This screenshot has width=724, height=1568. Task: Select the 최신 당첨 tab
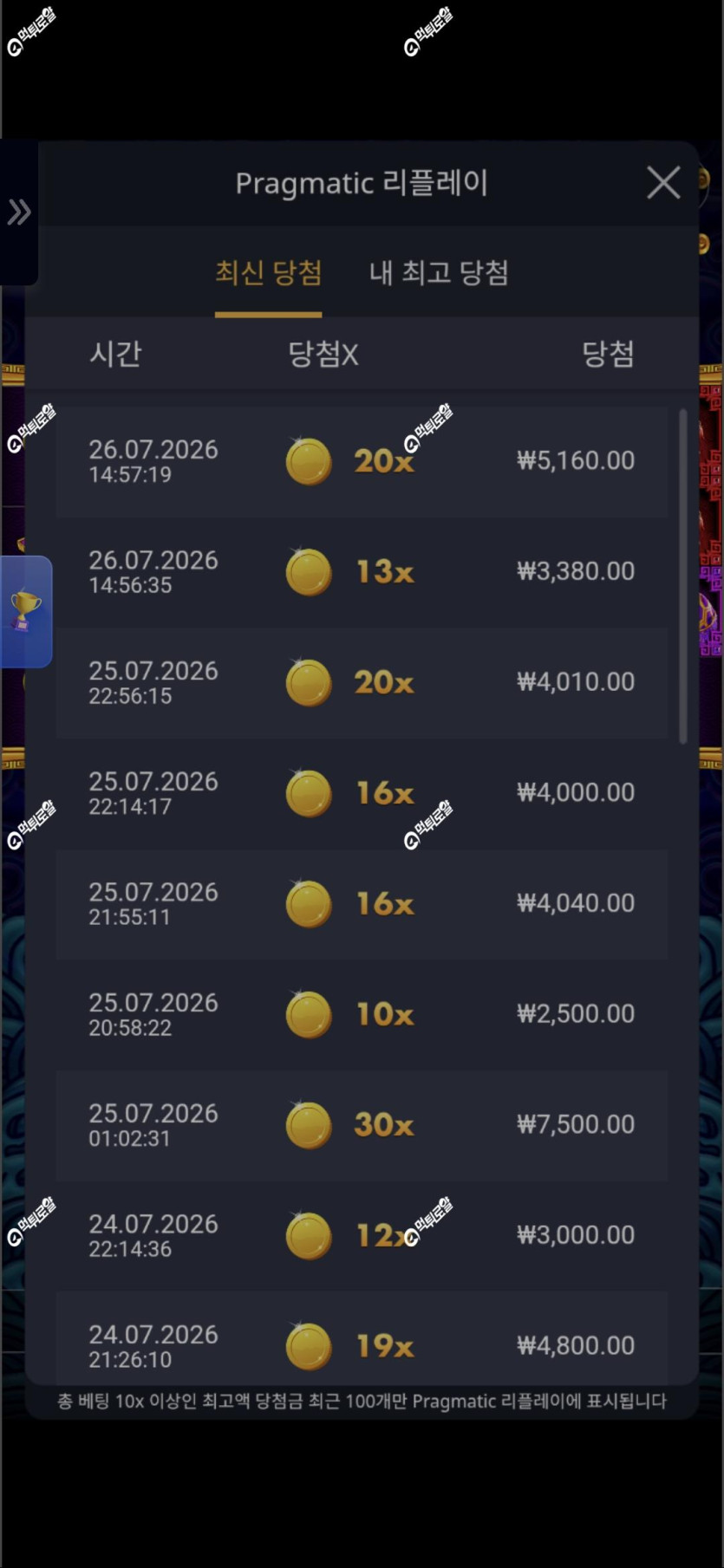[x=268, y=273]
